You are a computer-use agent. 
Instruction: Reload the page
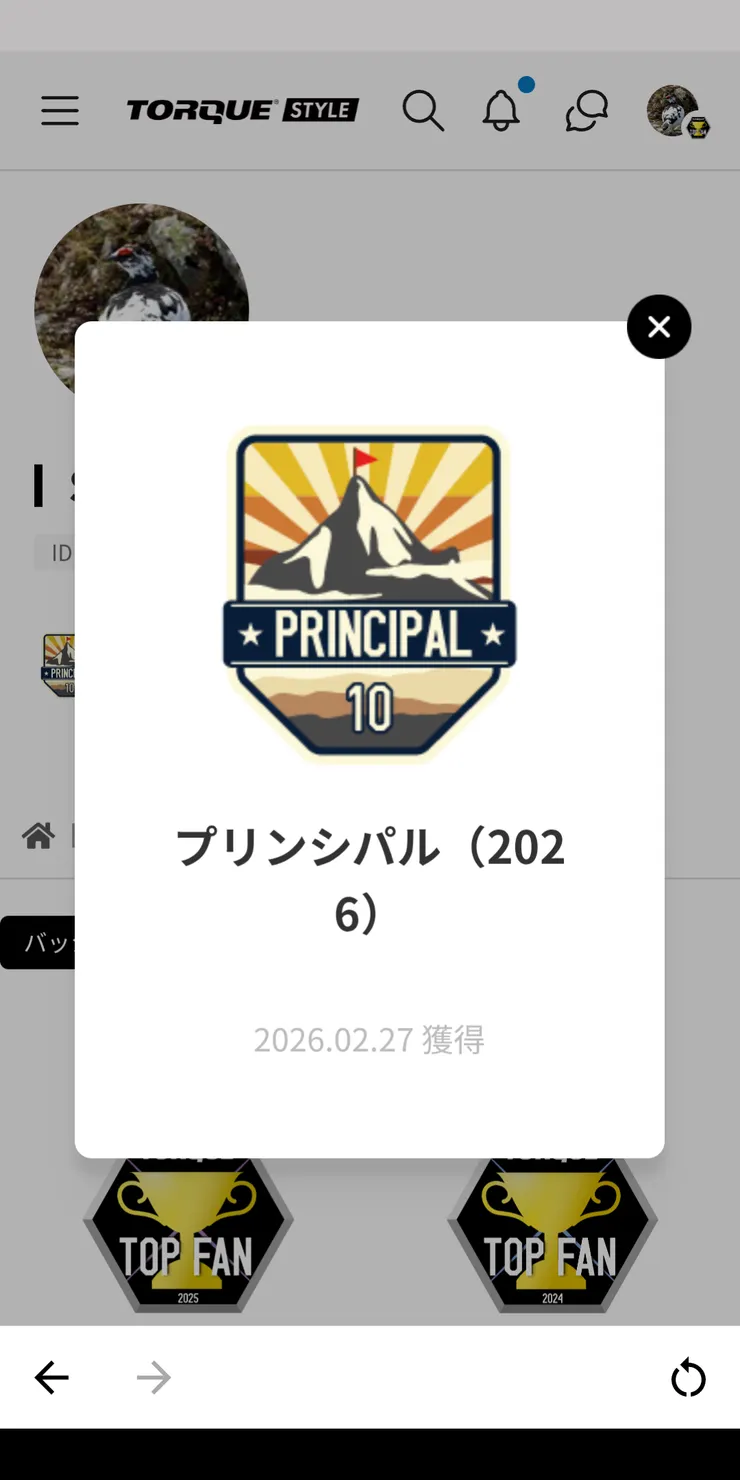688,1378
